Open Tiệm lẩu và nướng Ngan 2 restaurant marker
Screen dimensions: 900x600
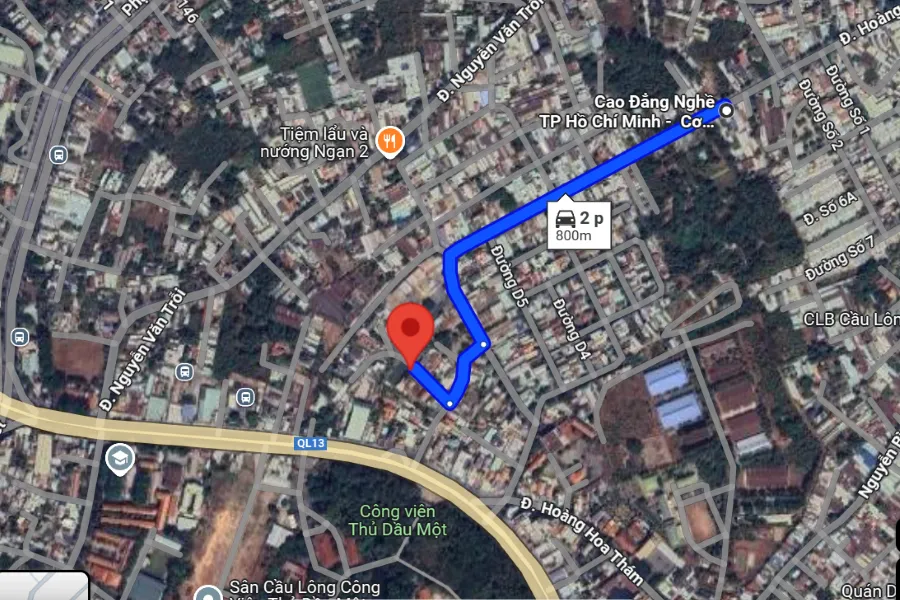click(391, 141)
